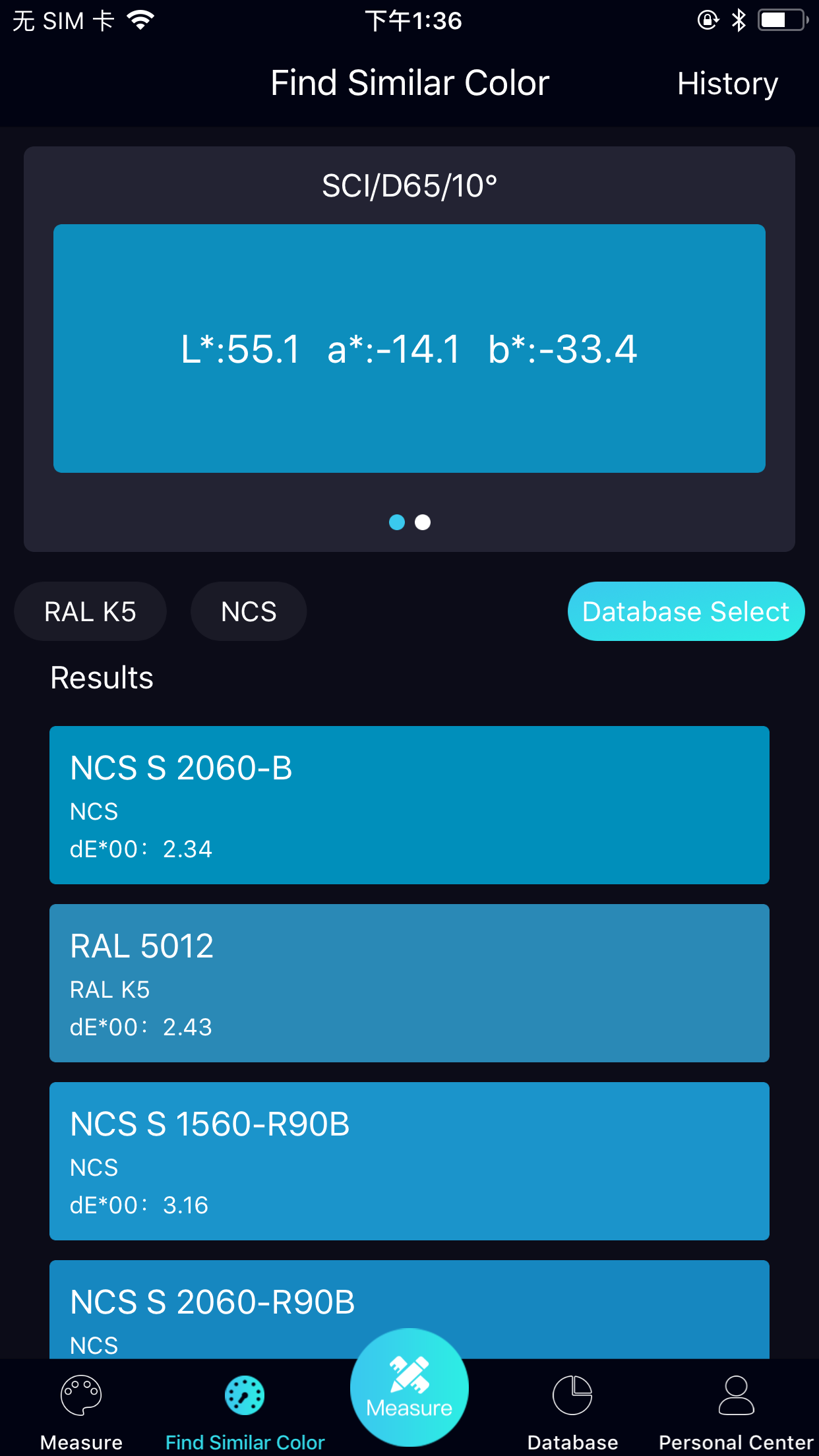
Task: Open result RAL 5012
Action: [409, 983]
